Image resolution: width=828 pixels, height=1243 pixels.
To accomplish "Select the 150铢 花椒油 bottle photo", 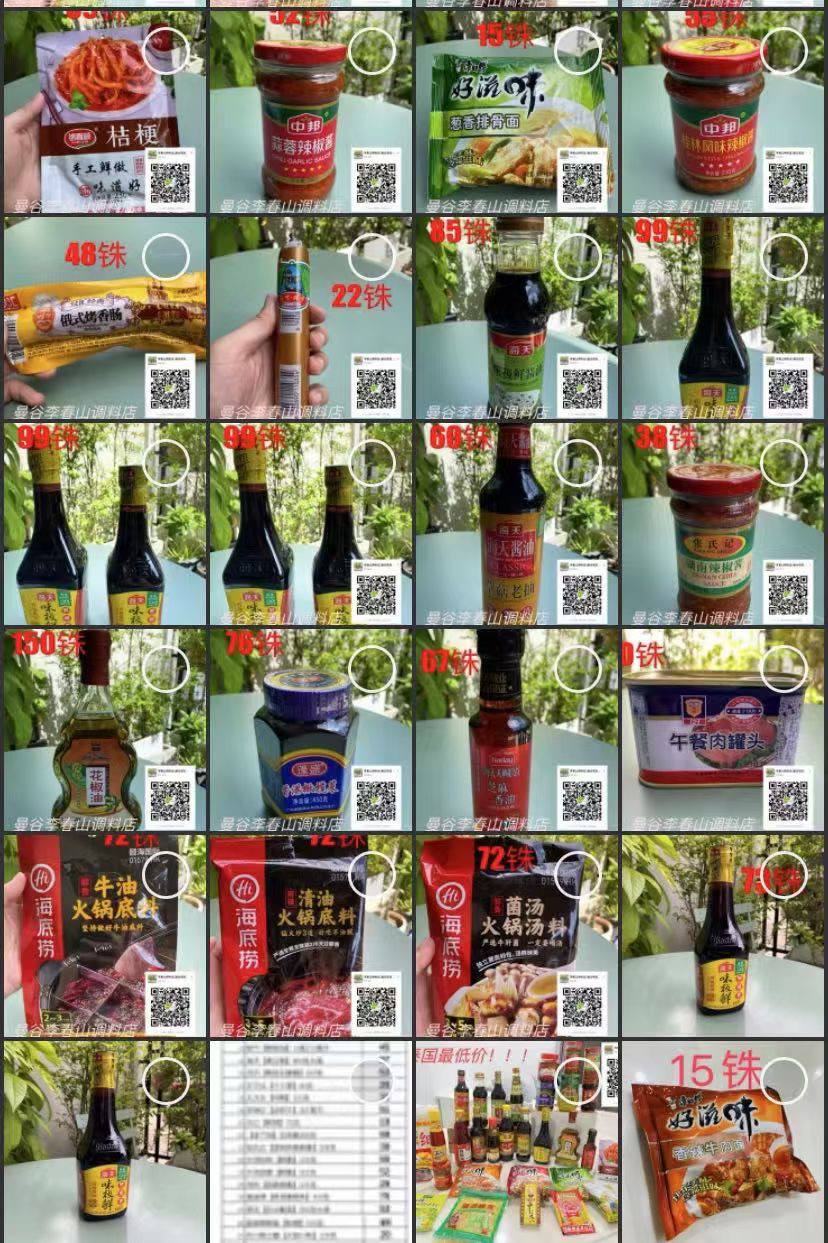I will point(166,669).
